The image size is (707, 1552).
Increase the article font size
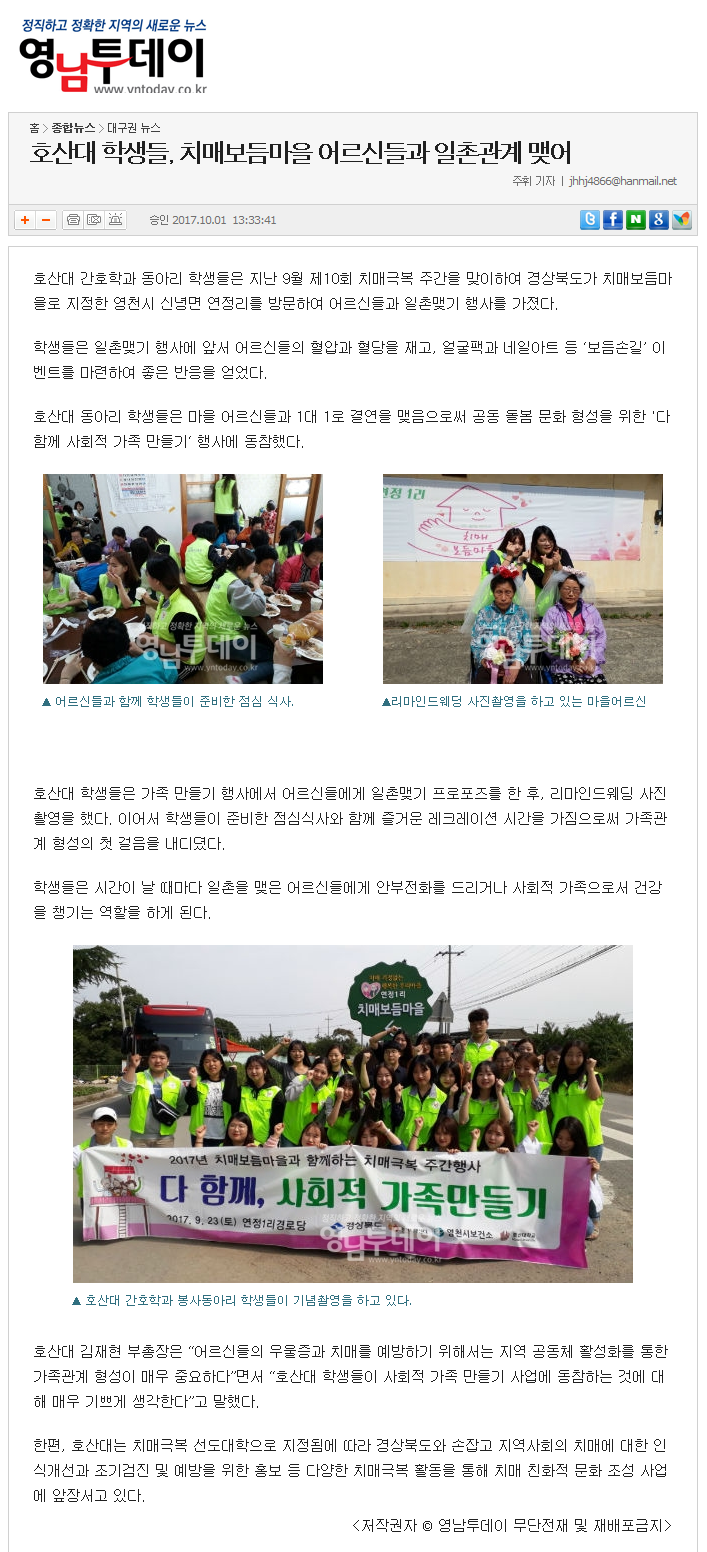[x=25, y=220]
